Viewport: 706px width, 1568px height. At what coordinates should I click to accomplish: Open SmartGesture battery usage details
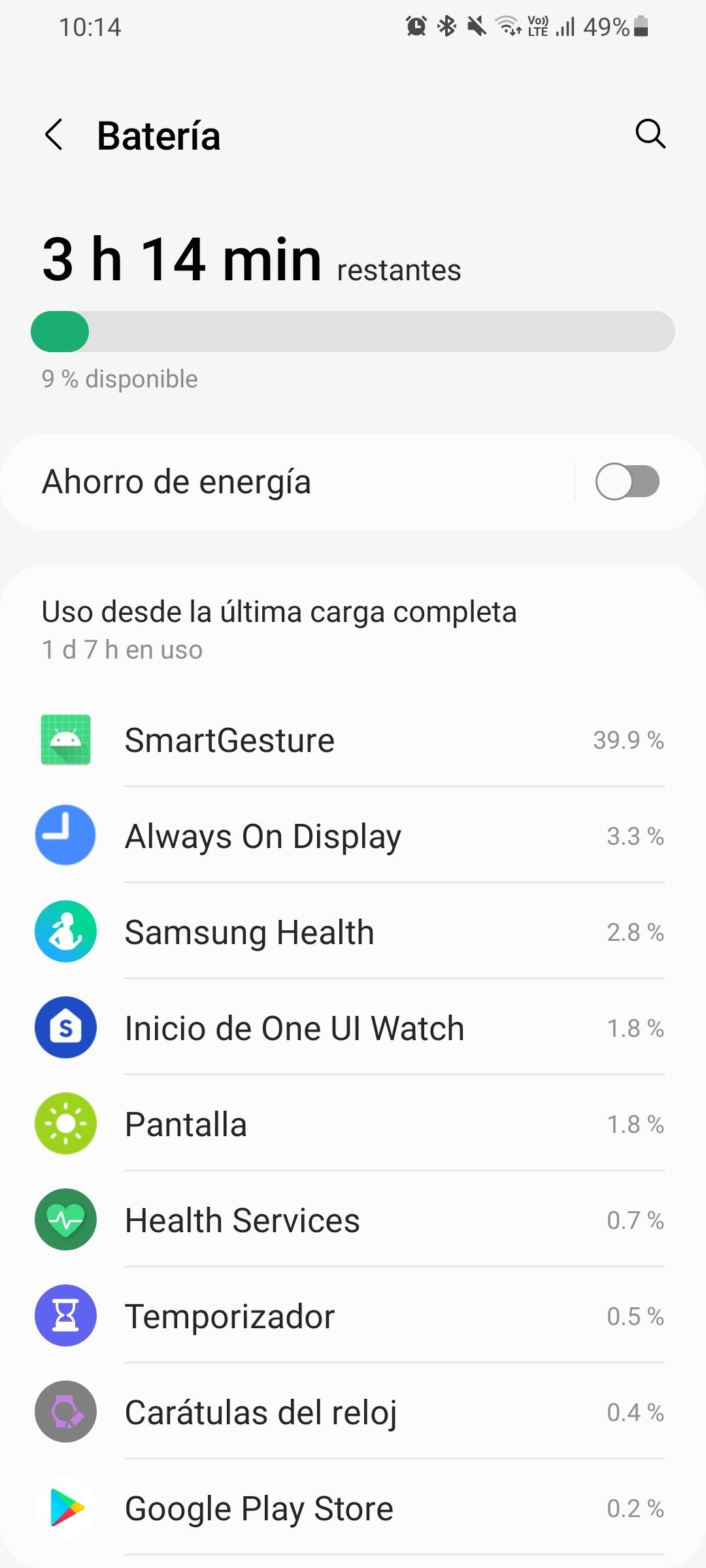(x=353, y=740)
